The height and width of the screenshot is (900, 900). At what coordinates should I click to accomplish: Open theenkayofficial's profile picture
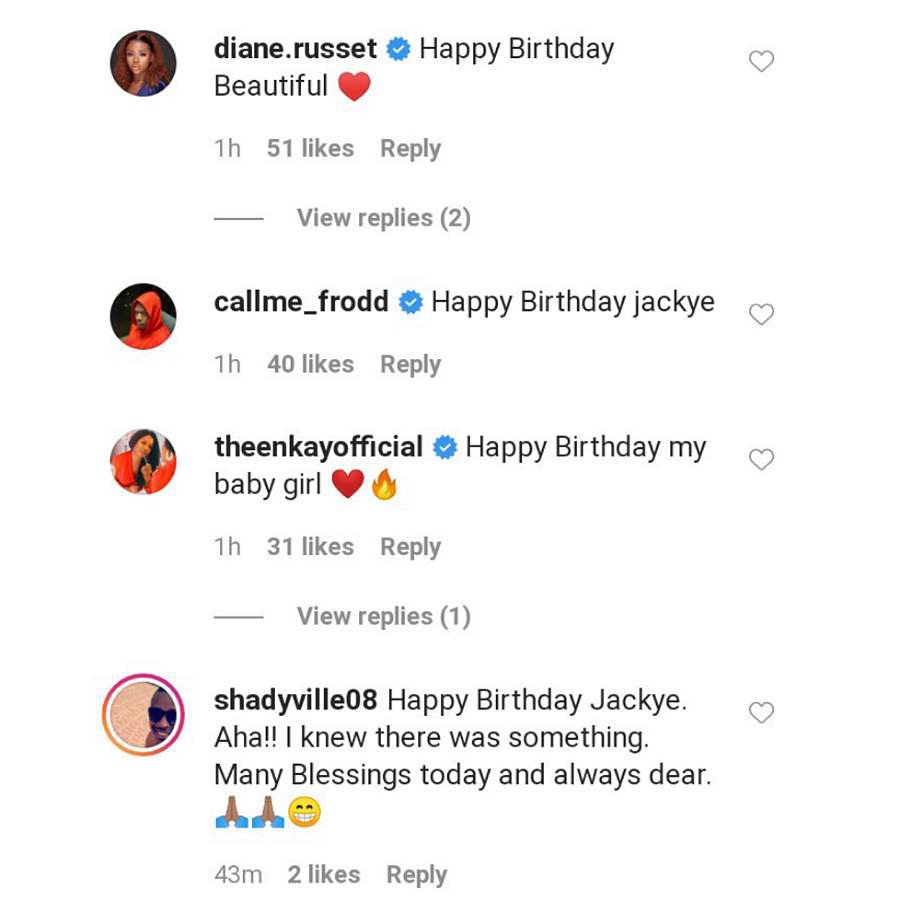pyautogui.click(x=143, y=461)
